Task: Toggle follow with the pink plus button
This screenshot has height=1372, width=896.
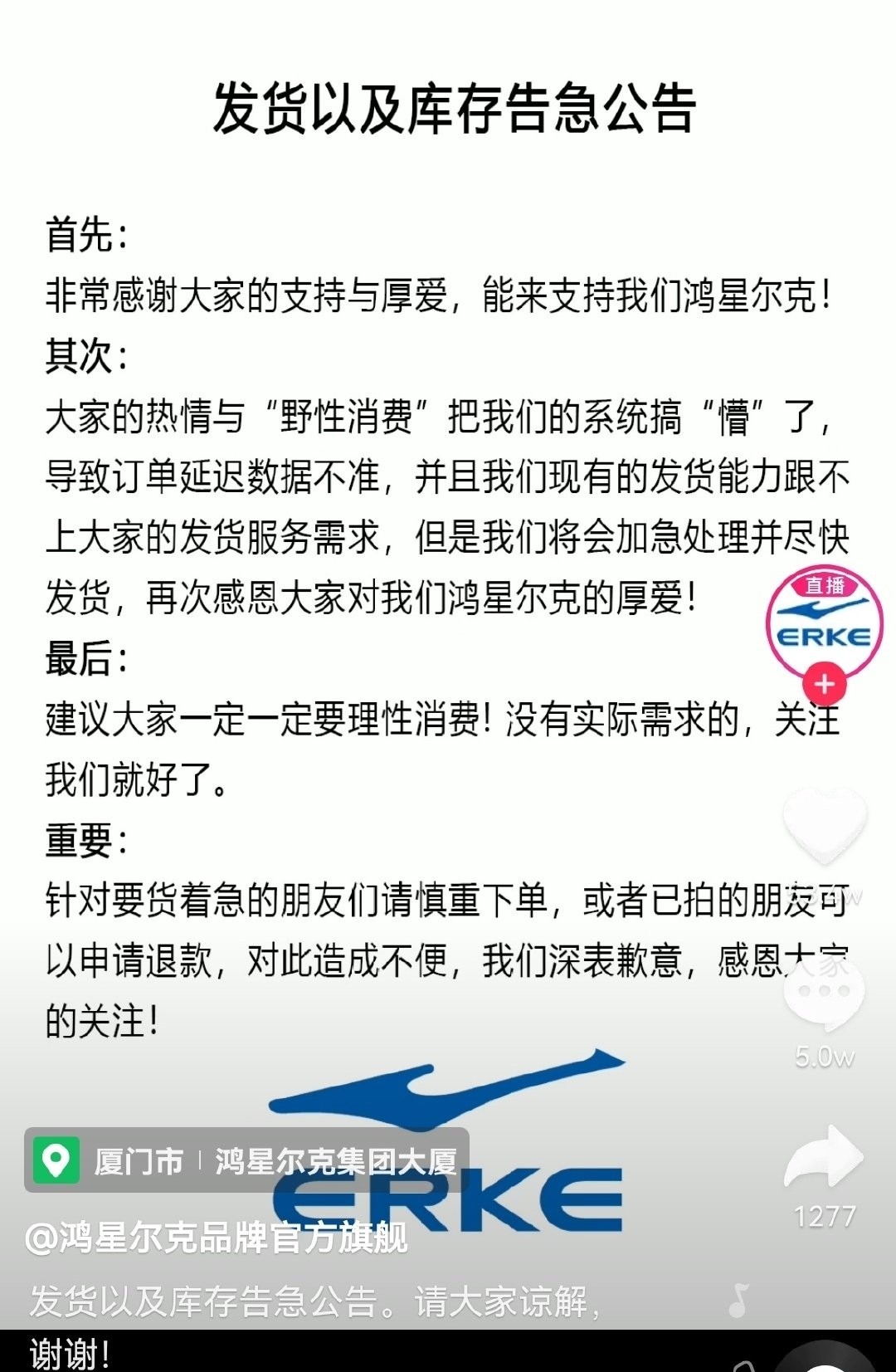Action: coord(824,682)
